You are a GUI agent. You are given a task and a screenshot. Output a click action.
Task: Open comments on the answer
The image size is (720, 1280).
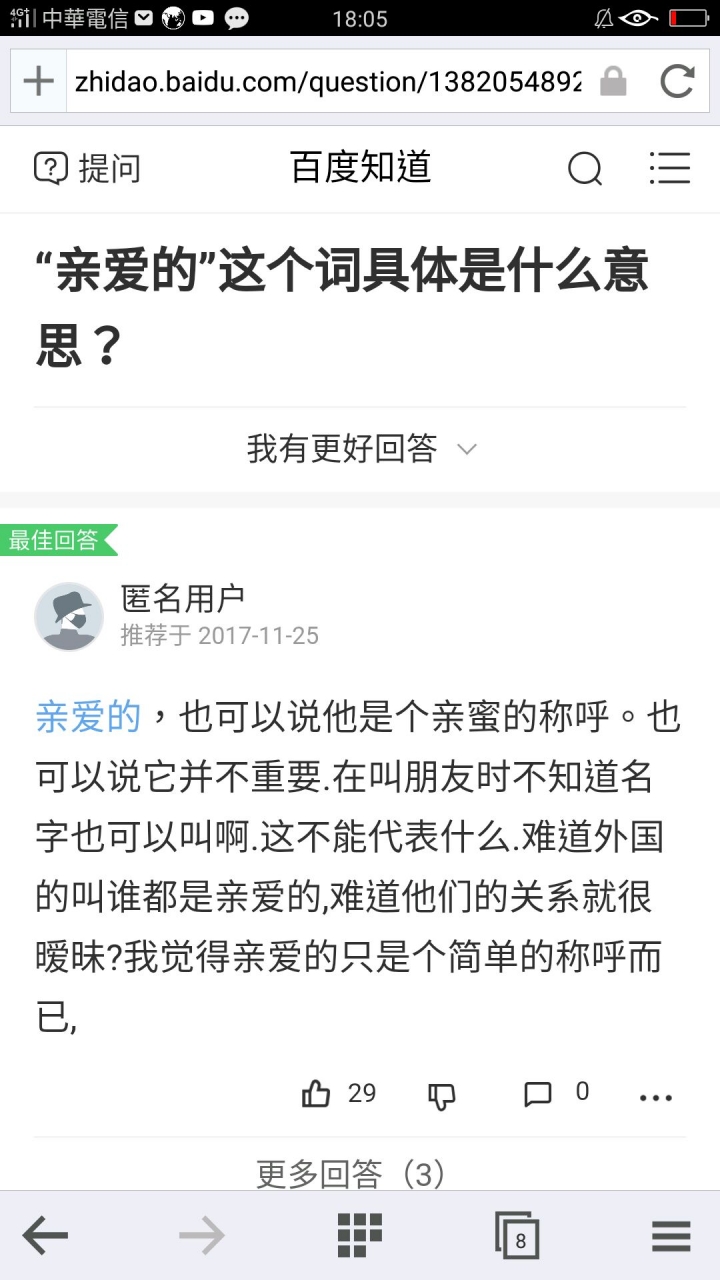539,1094
